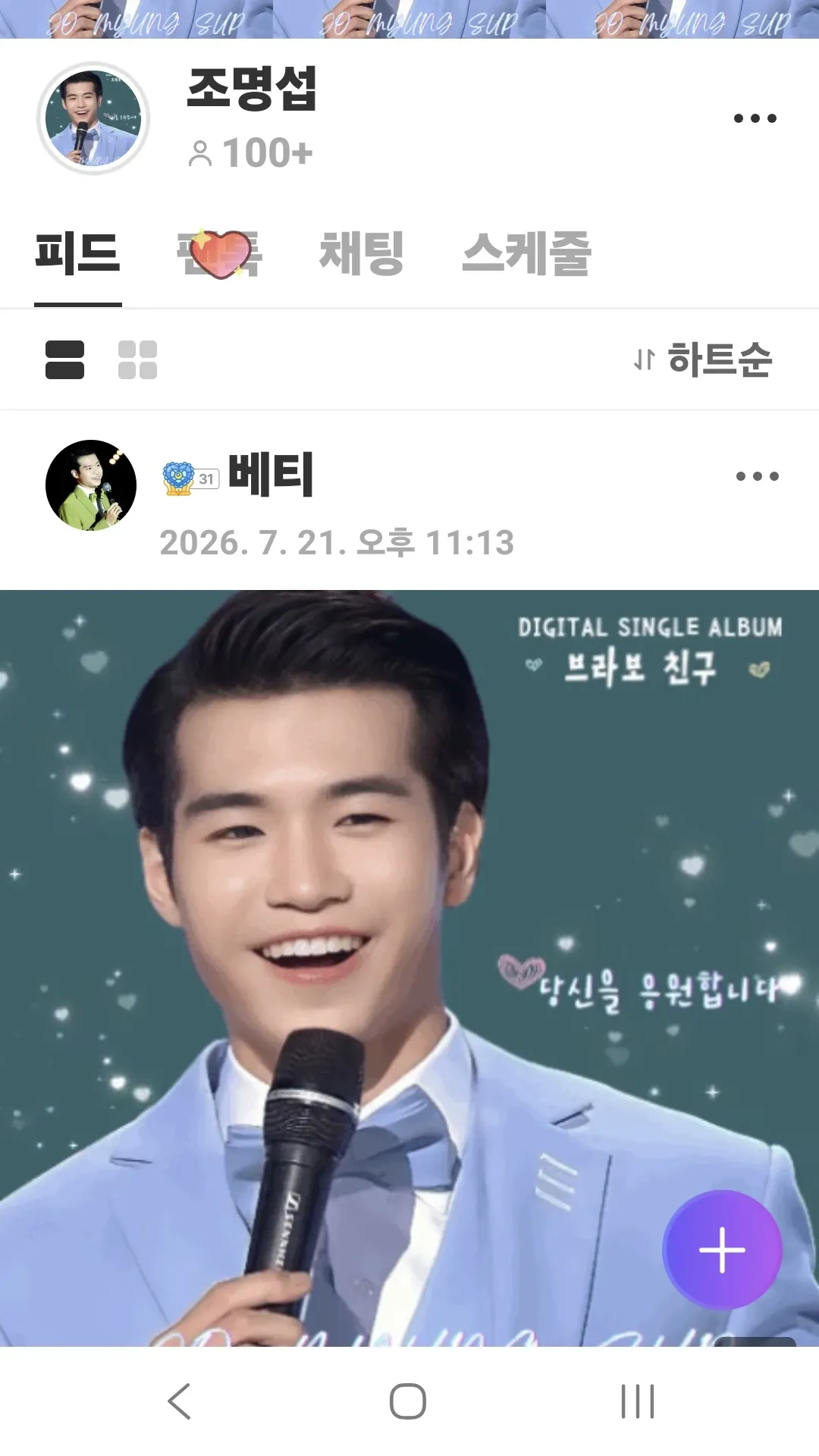Create a new post with the plus button
Screen dimensions: 819x1456
(722, 1250)
